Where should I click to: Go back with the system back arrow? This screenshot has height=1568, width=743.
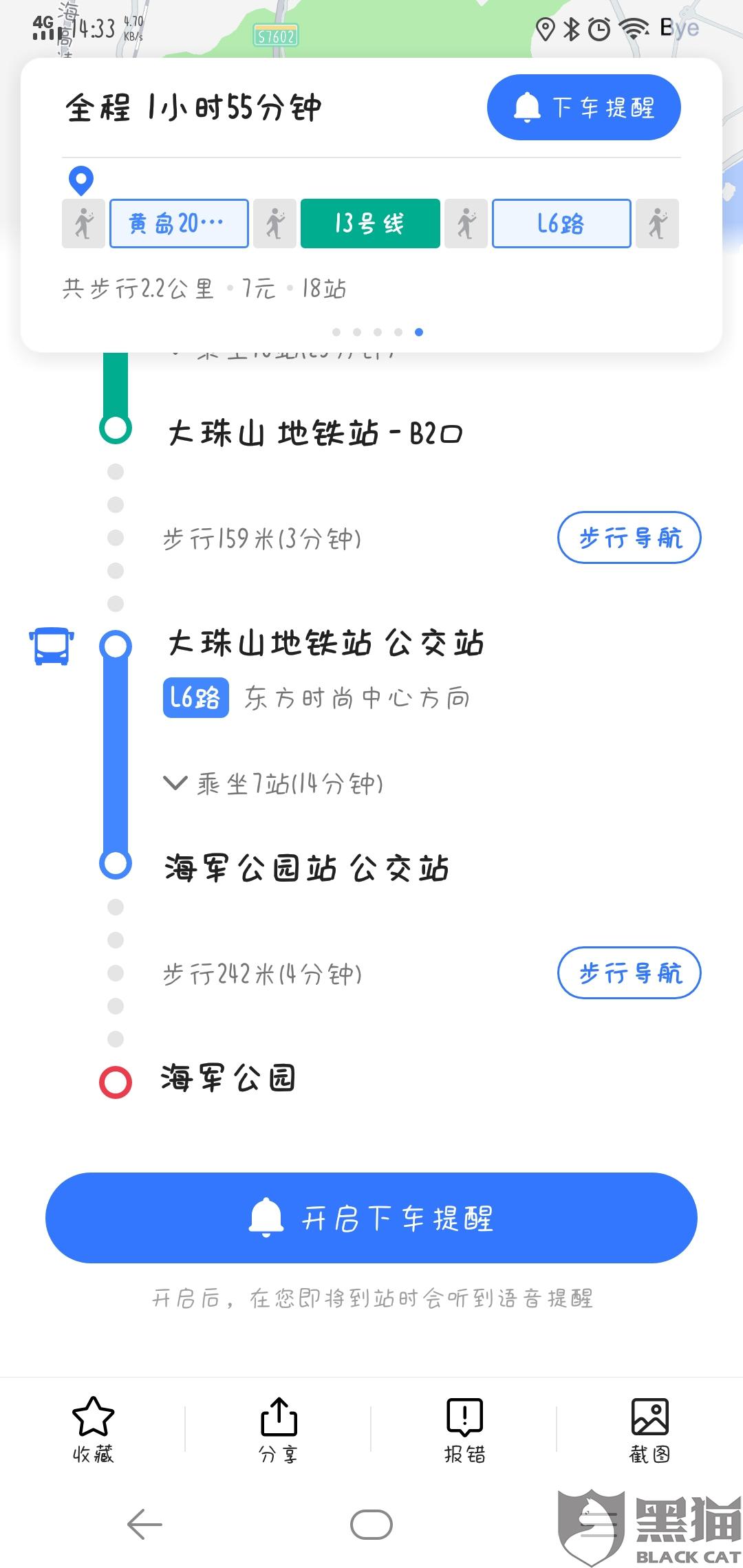click(144, 1525)
